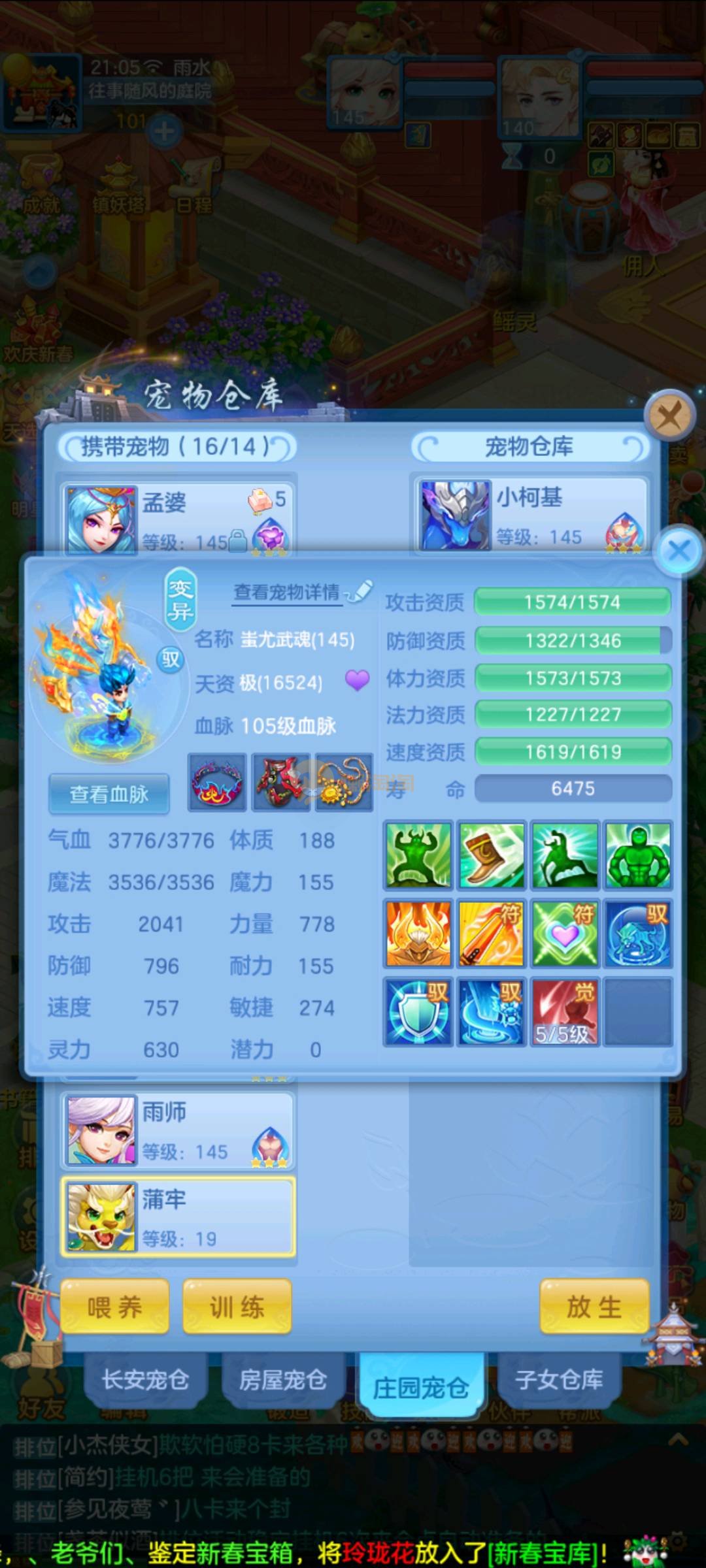The image size is (706, 1568).
Task: Select the pet 蒲牢 level 19
Action: [x=178, y=1218]
